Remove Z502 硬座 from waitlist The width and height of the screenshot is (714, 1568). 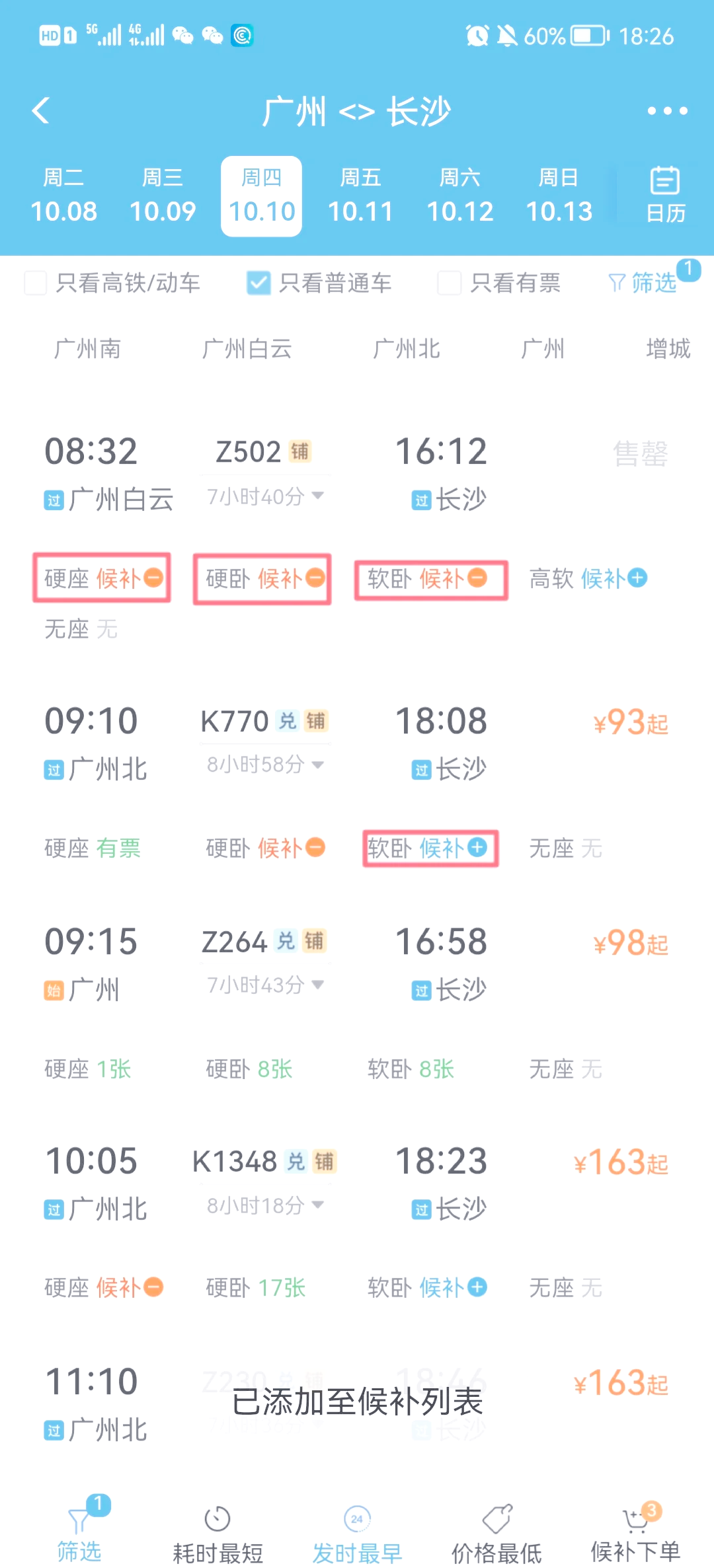[153, 578]
